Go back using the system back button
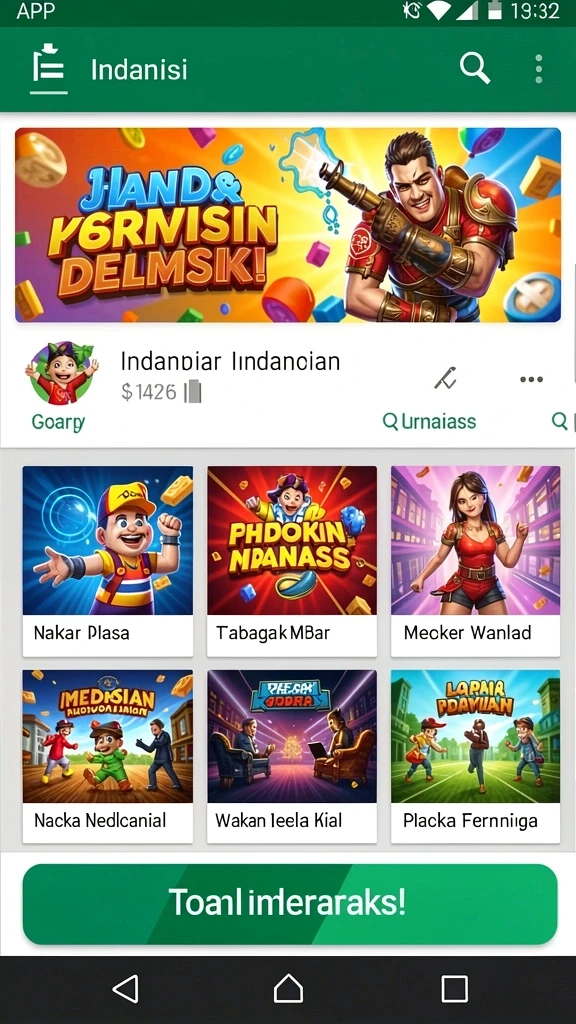The image size is (576, 1024). coord(125,989)
